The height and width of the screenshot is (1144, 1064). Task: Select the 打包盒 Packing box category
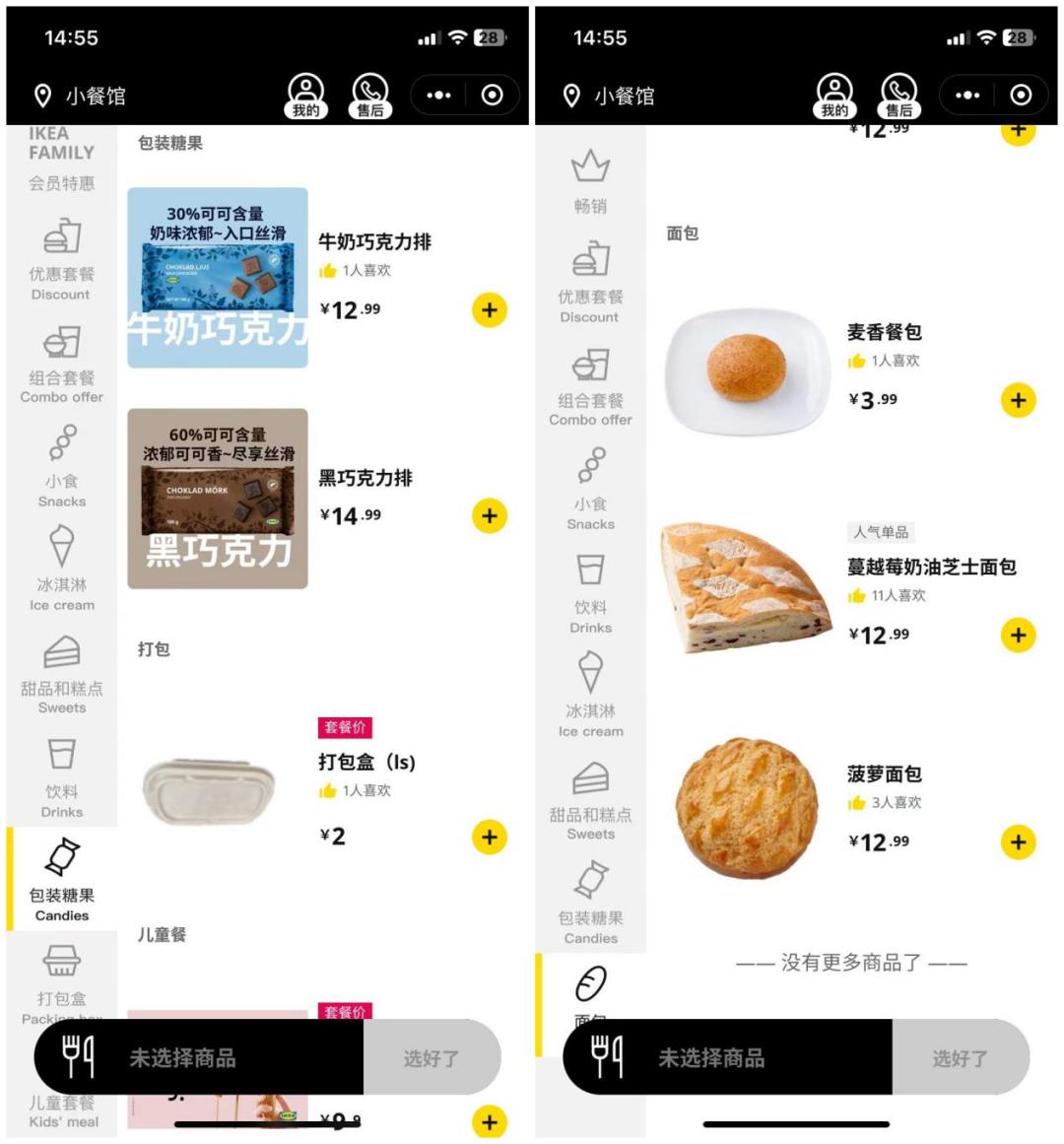point(61,977)
